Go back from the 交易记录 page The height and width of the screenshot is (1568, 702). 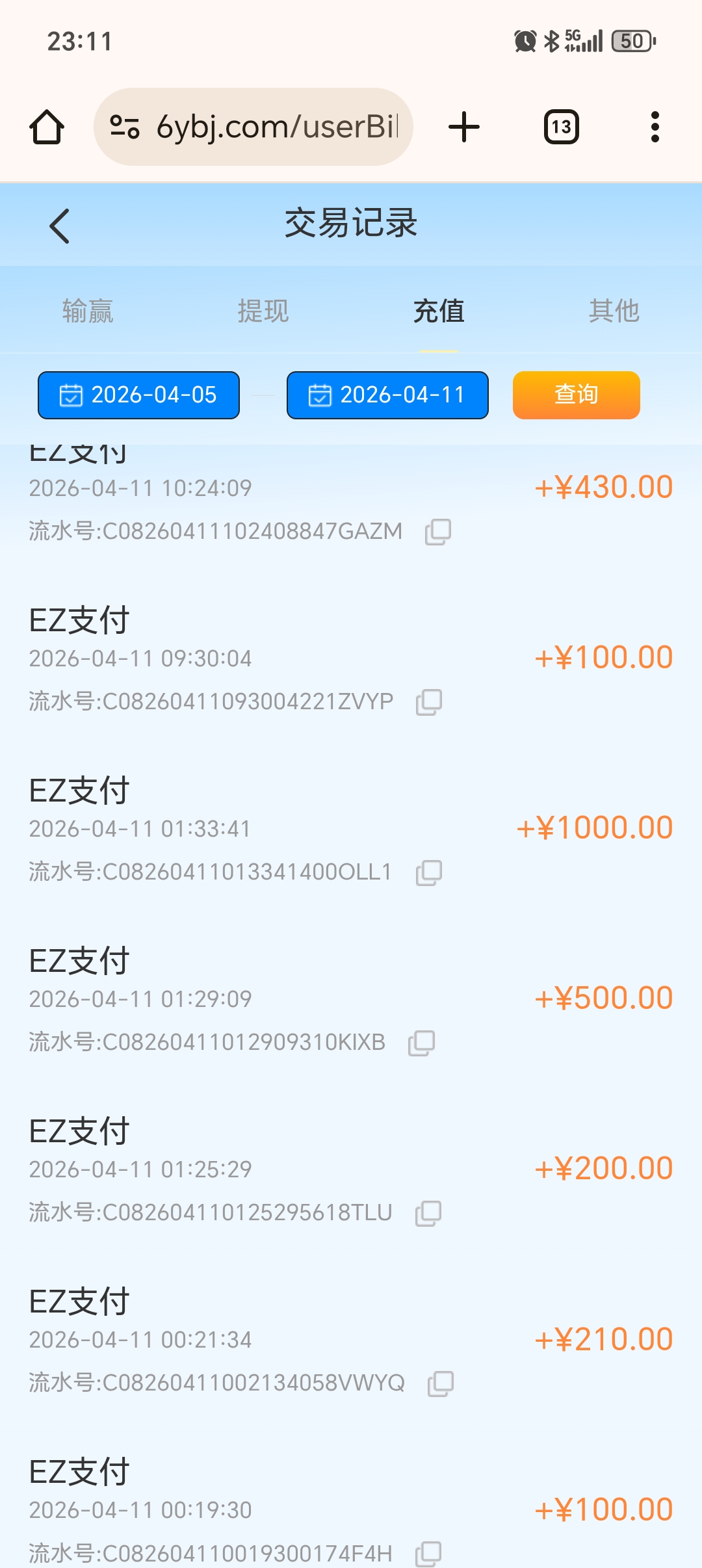(59, 226)
